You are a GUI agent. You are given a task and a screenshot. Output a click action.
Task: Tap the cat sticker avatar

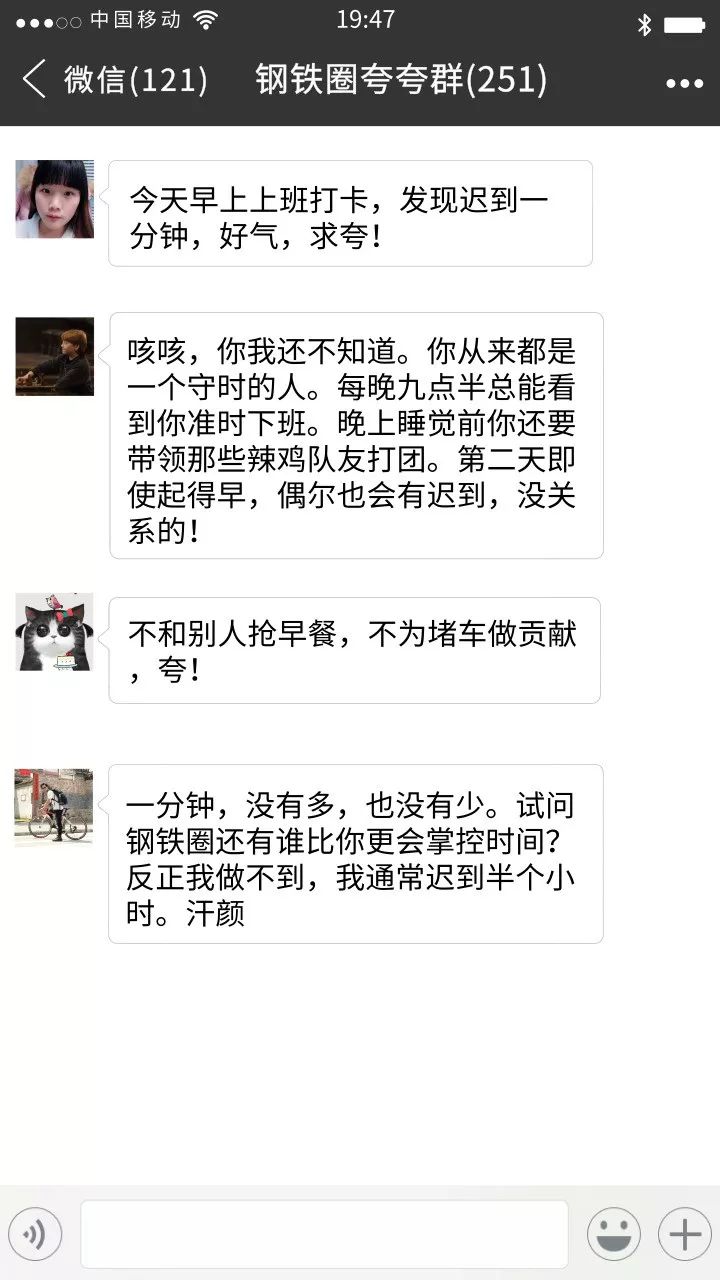(53, 633)
